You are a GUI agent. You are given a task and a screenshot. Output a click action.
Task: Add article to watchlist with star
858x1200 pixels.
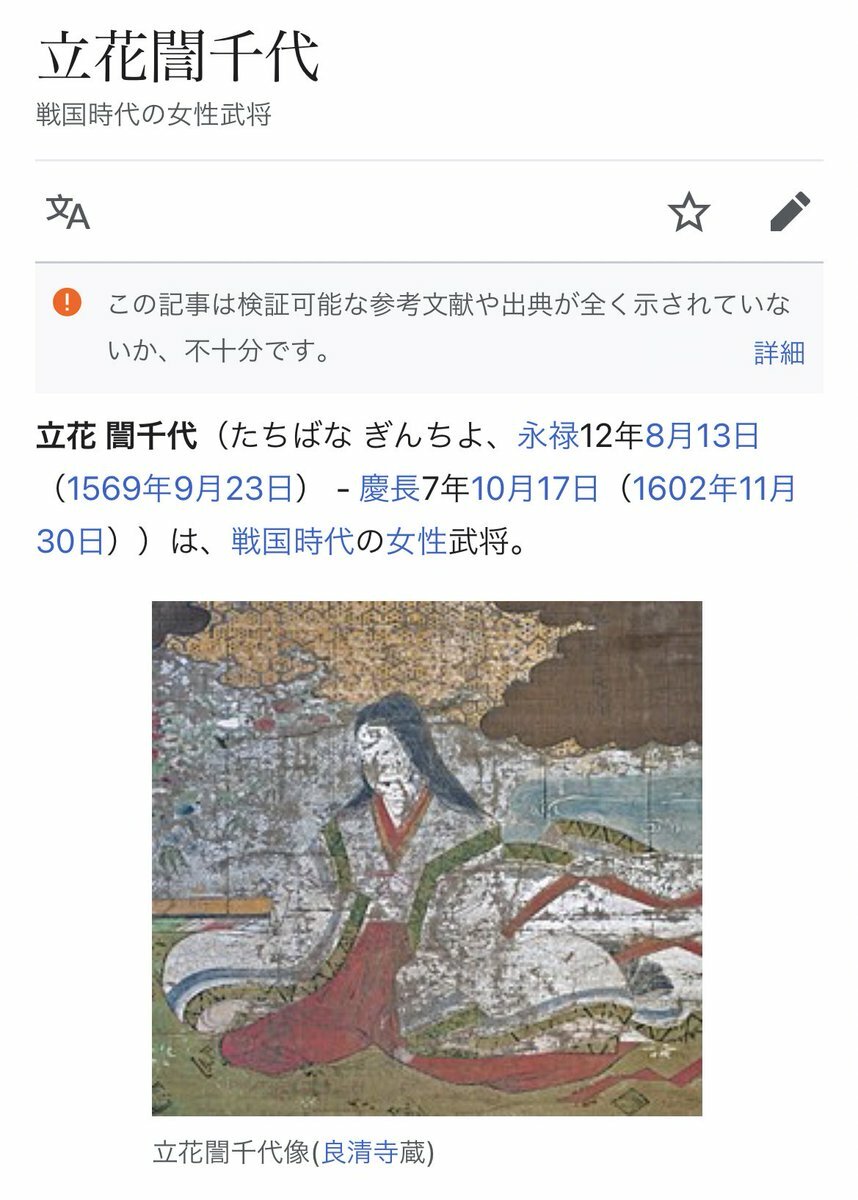coord(688,212)
